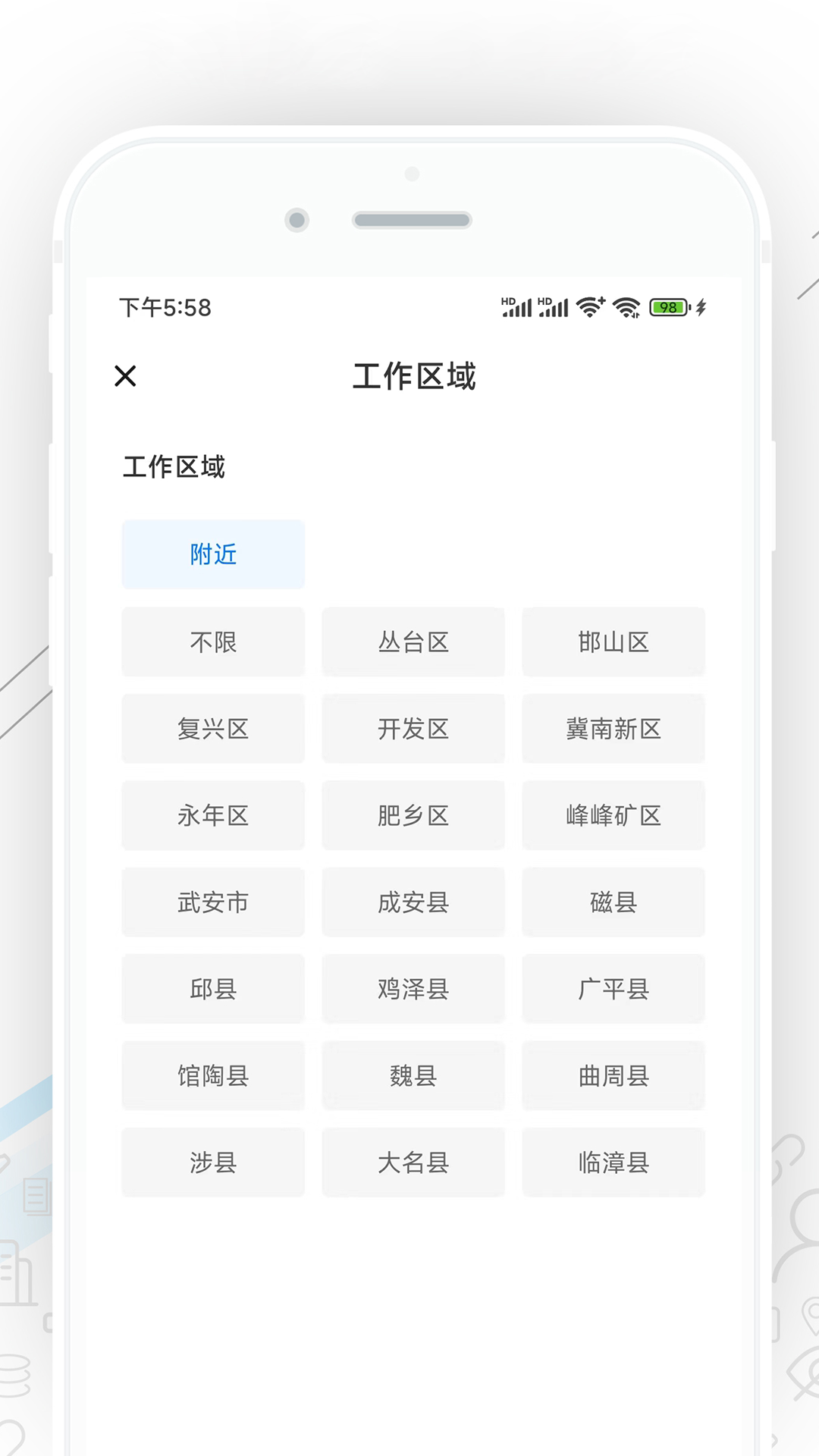Pick 武安市 as work region
Image resolution: width=819 pixels, height=1456 pixels.
click(x=213, y=902)
